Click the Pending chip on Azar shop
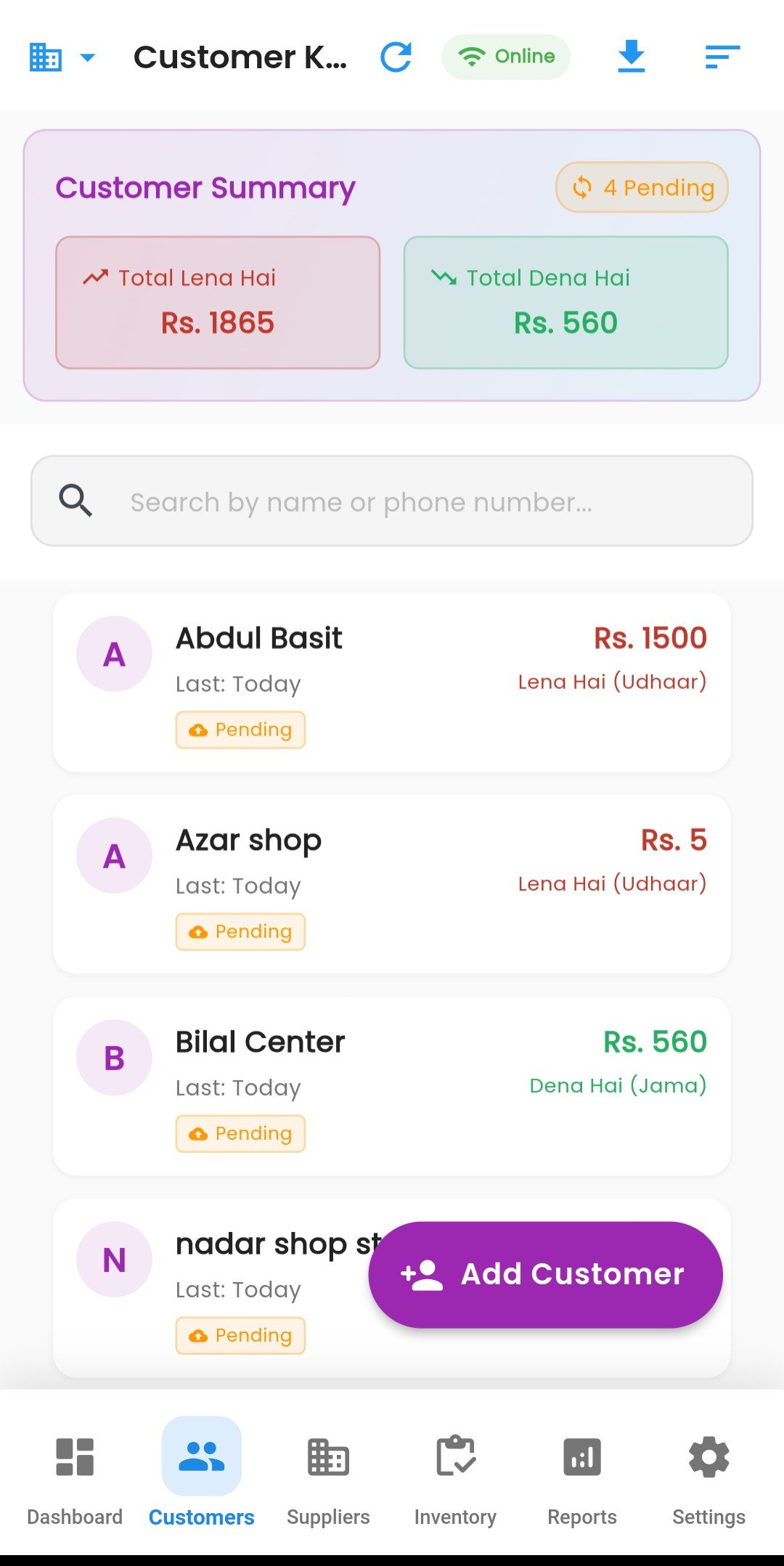784x1566 pixels. point(240,931)
